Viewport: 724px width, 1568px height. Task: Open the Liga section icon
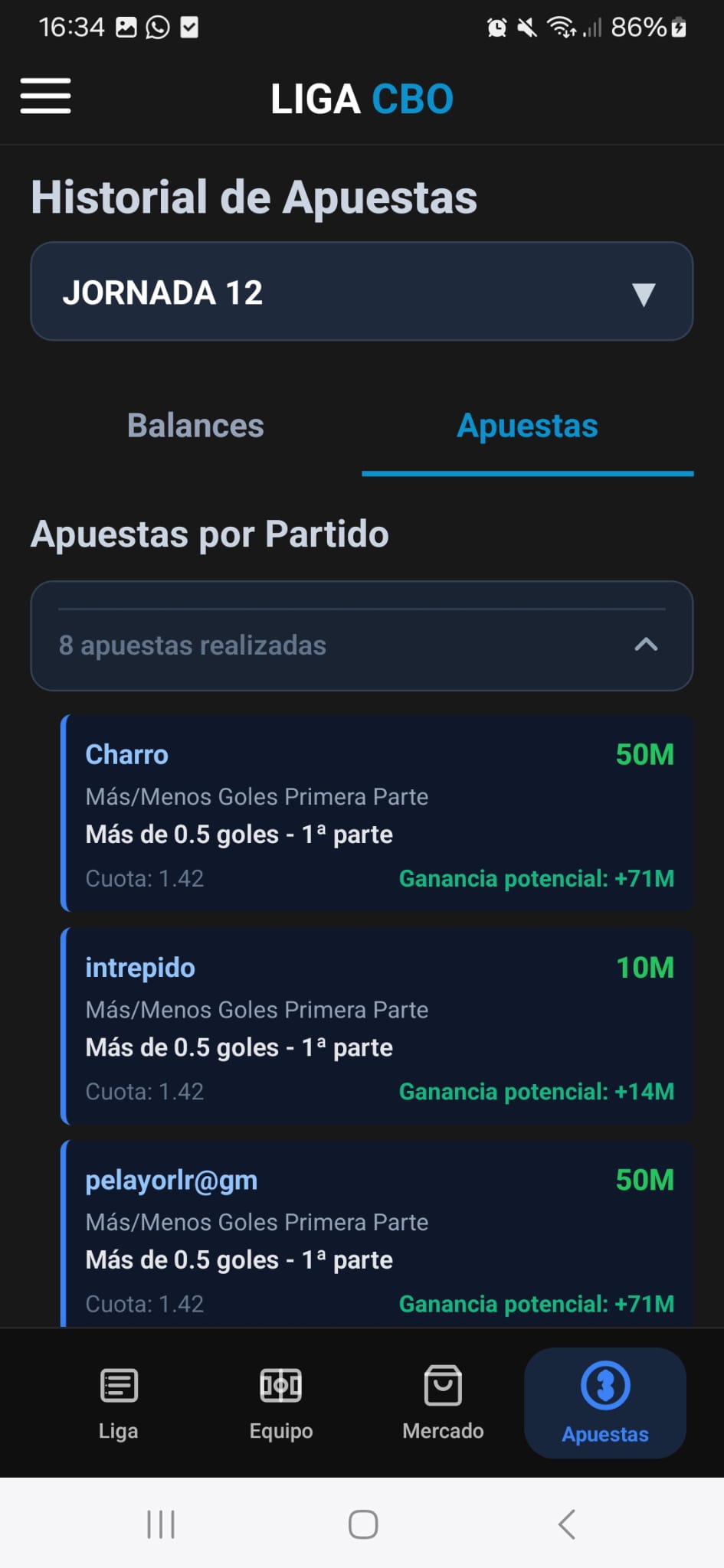[117, 1405]
